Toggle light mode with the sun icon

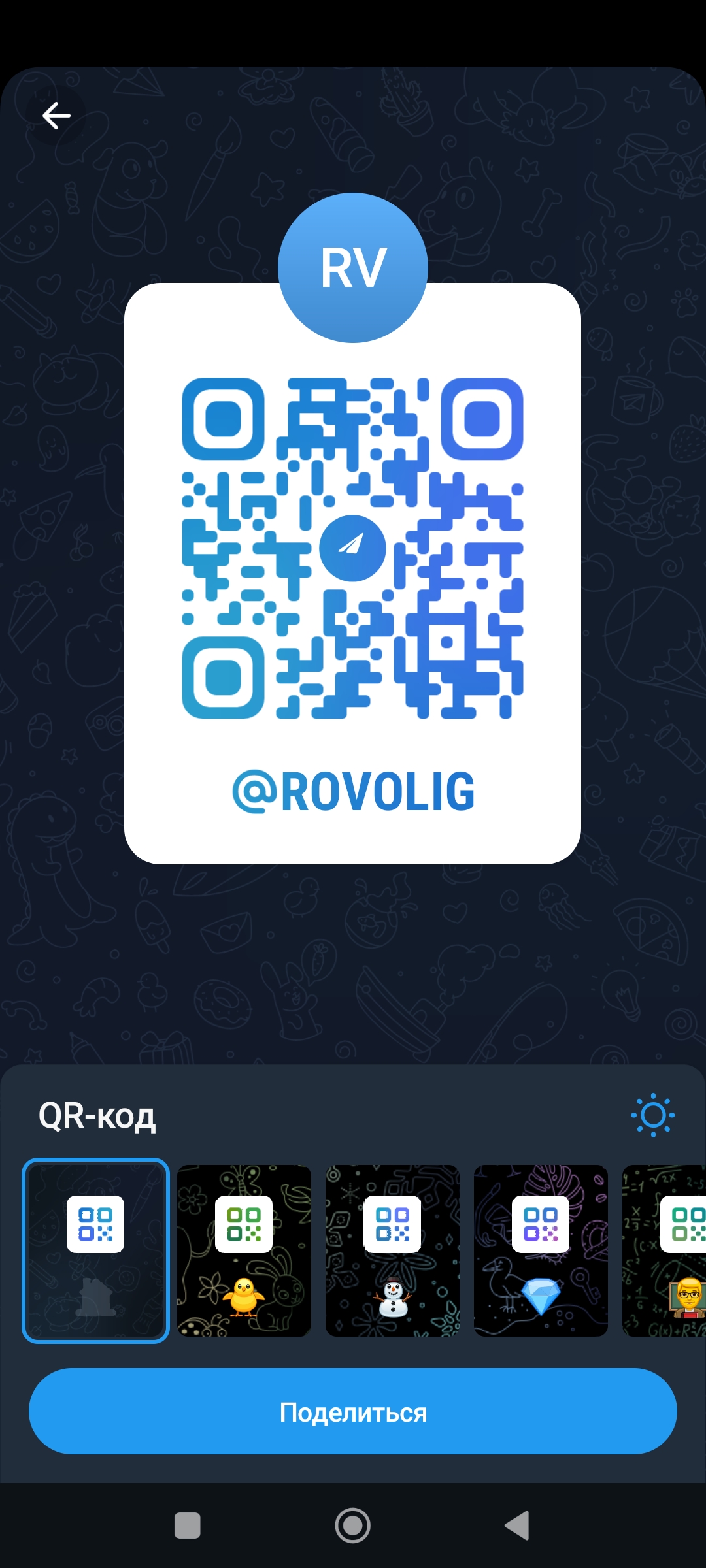pyautogui.click(x=652, y=1115)
